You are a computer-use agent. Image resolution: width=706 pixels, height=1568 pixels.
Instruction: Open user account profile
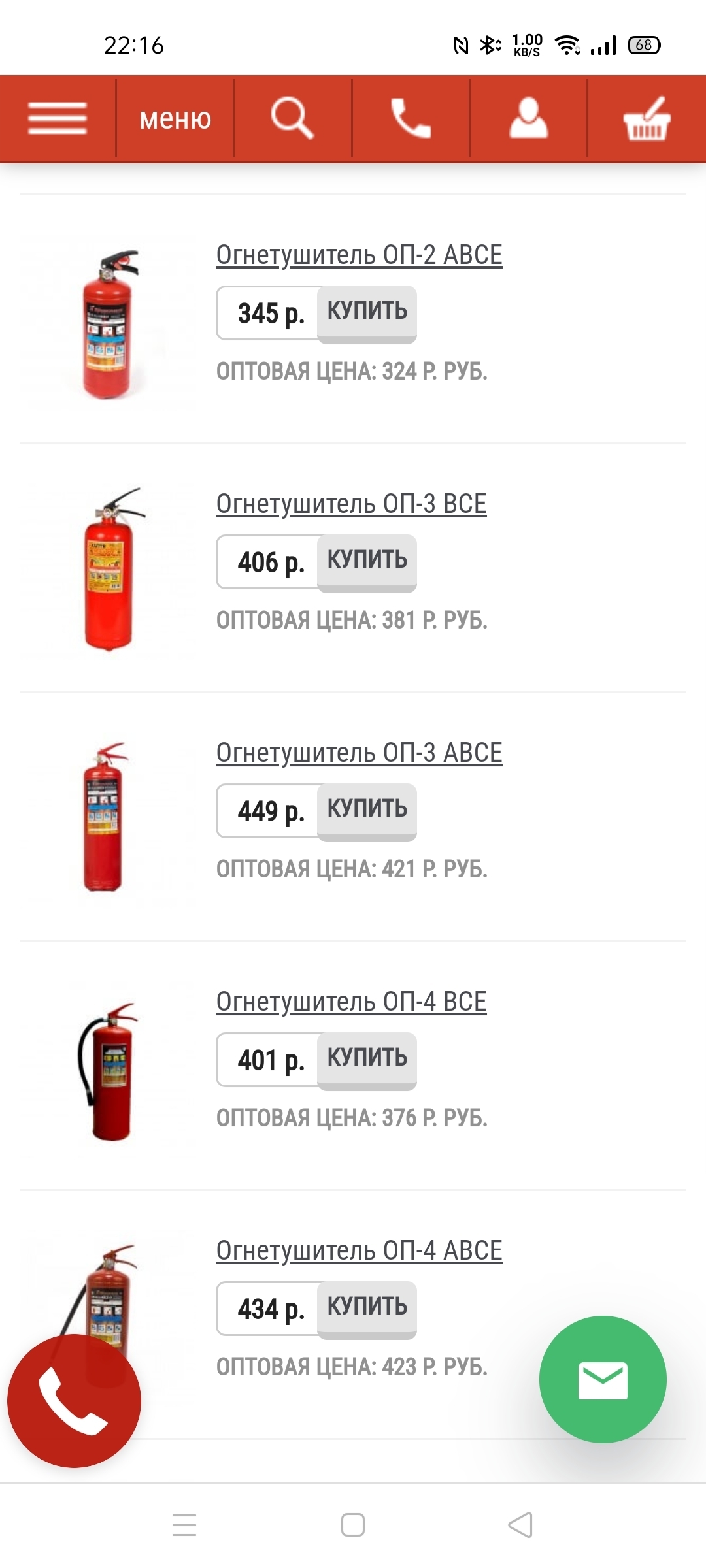click(x=528, y=118)
